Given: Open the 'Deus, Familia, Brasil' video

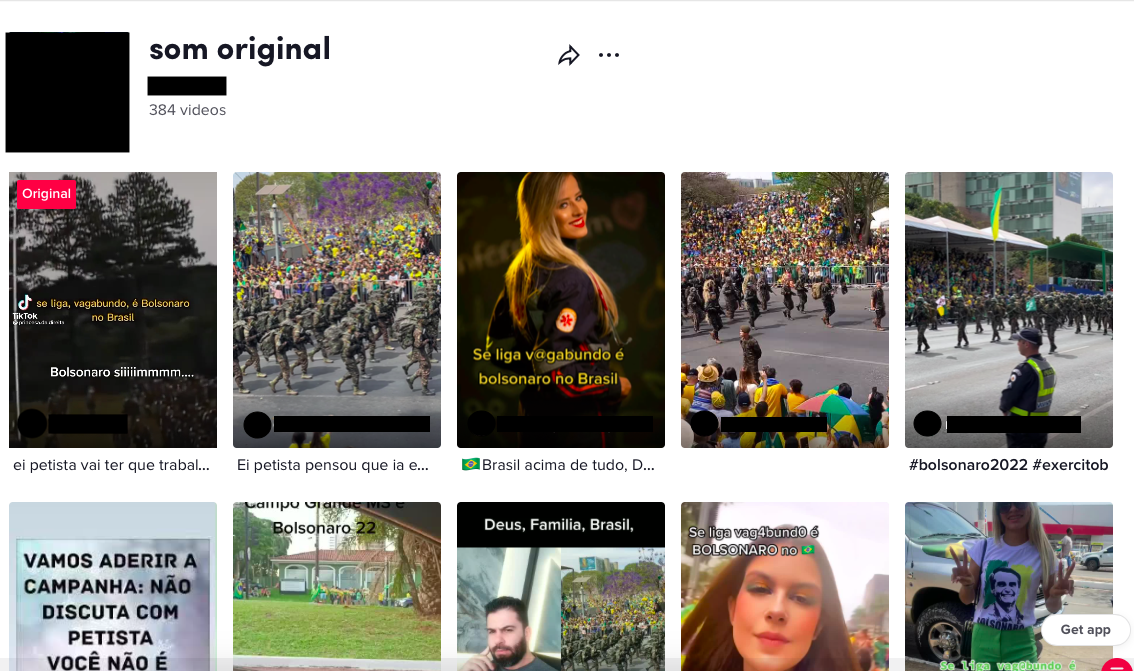Looking at the screenshot, I should pos(561,590).
